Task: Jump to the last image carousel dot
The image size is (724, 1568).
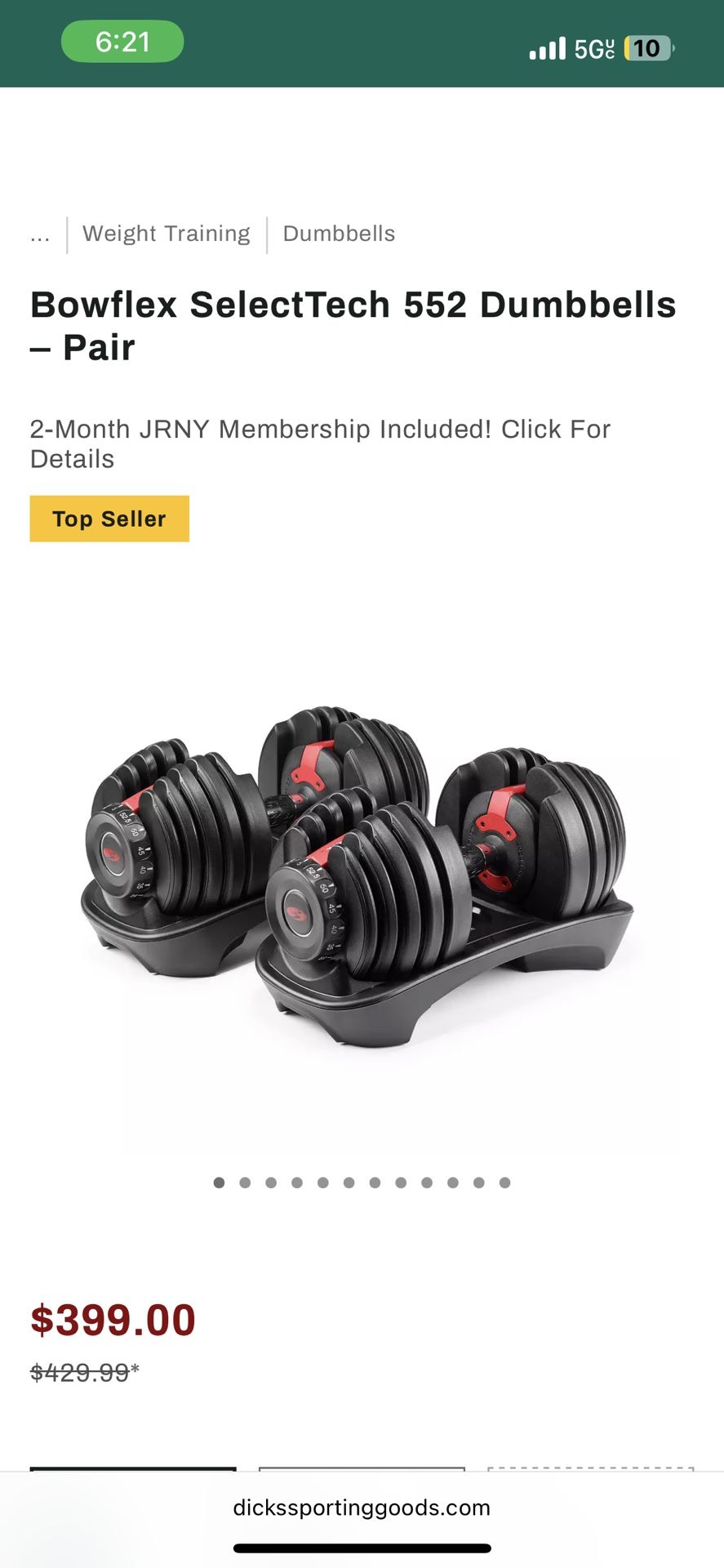Action: click(x=505, y=1183)
